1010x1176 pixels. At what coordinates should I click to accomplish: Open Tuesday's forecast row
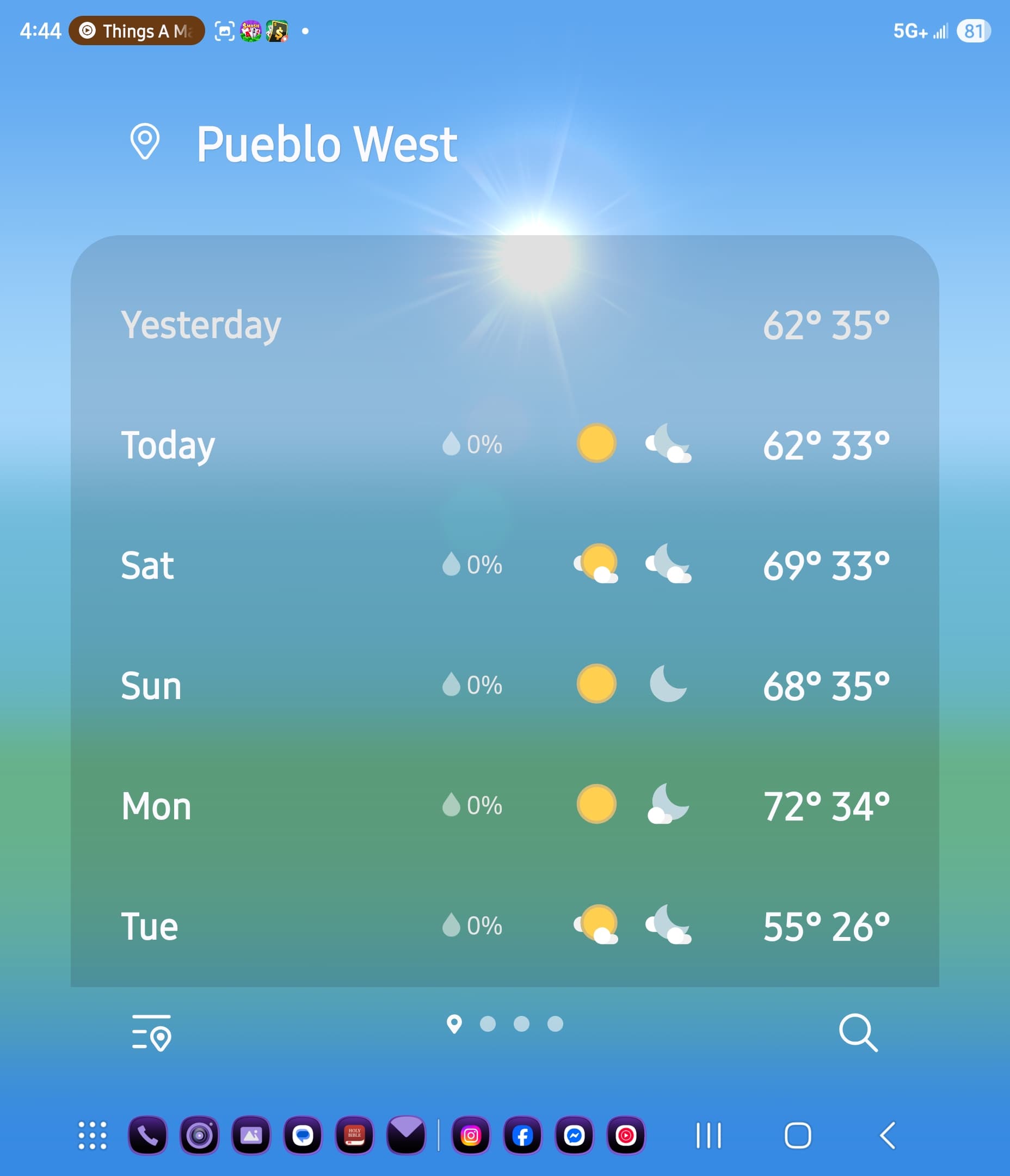[504, 926]
